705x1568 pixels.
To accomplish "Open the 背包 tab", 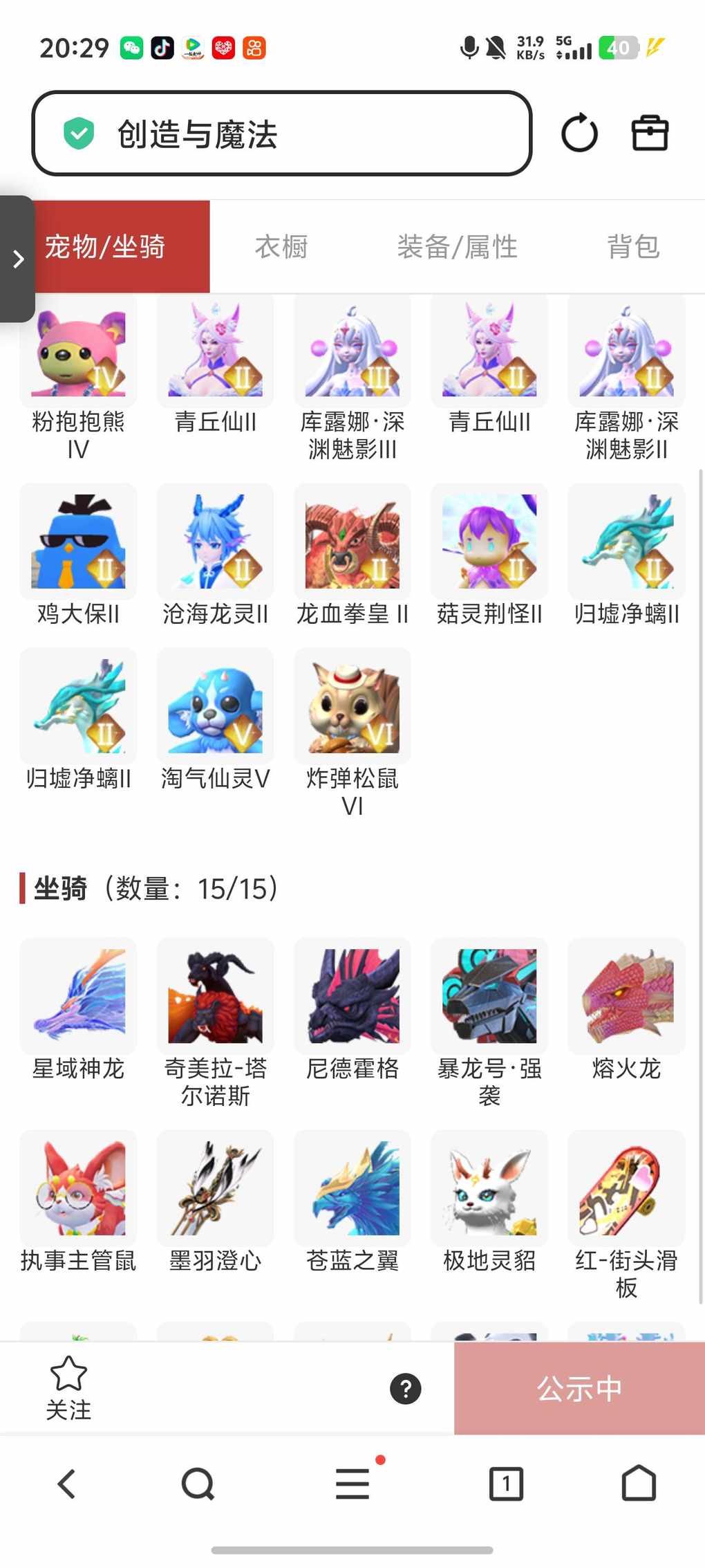I will pos(632,247).
